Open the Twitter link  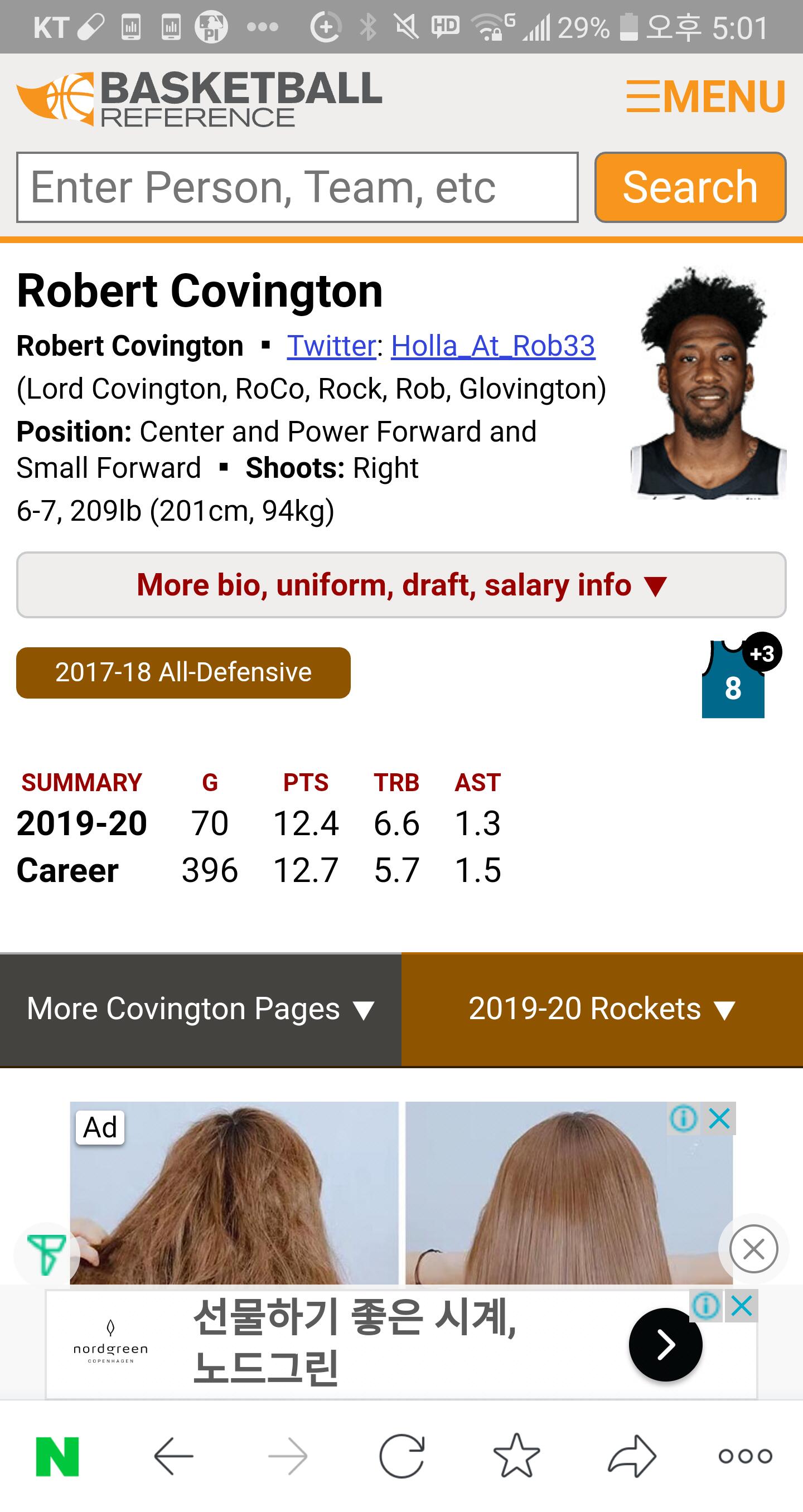331,346
